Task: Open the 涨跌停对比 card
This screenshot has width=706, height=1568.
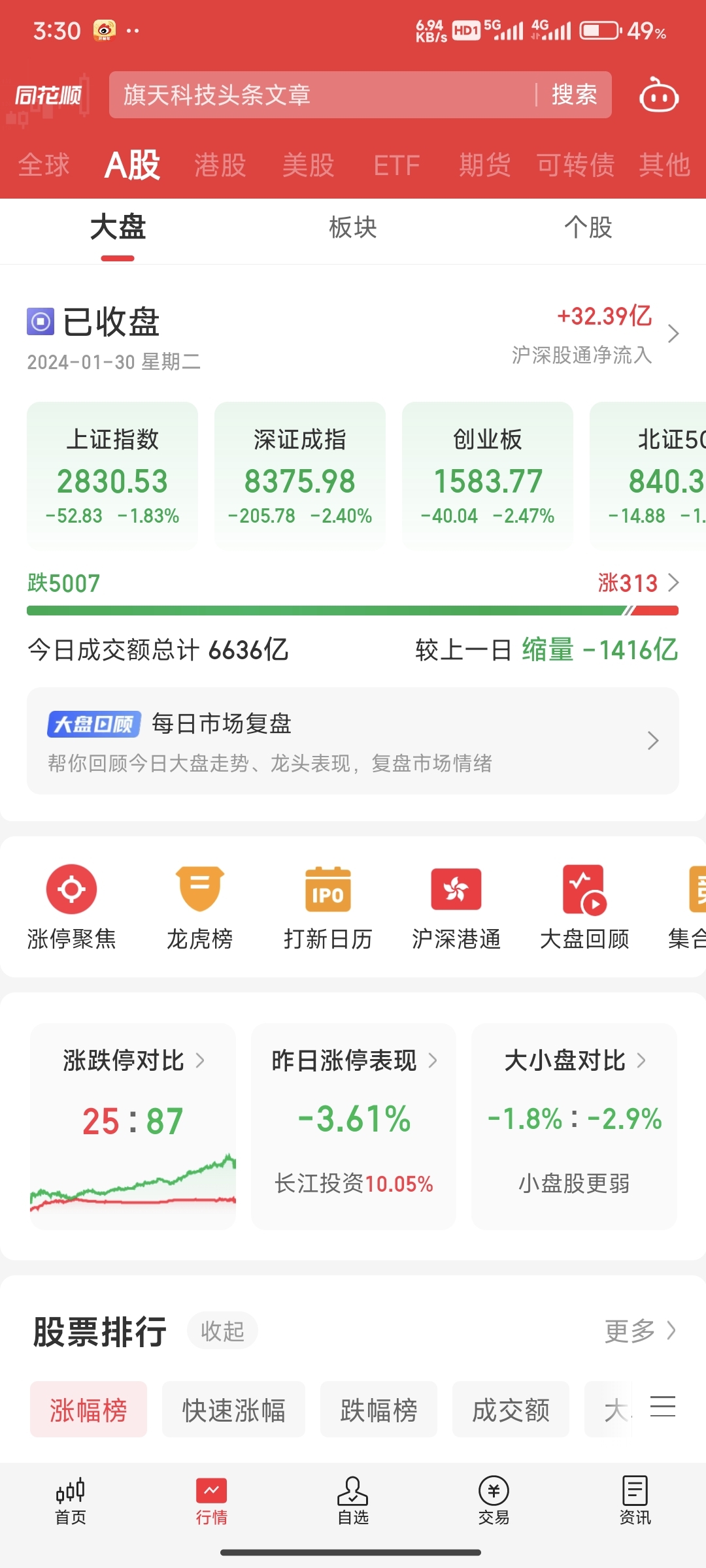Action: (133, 1126)
